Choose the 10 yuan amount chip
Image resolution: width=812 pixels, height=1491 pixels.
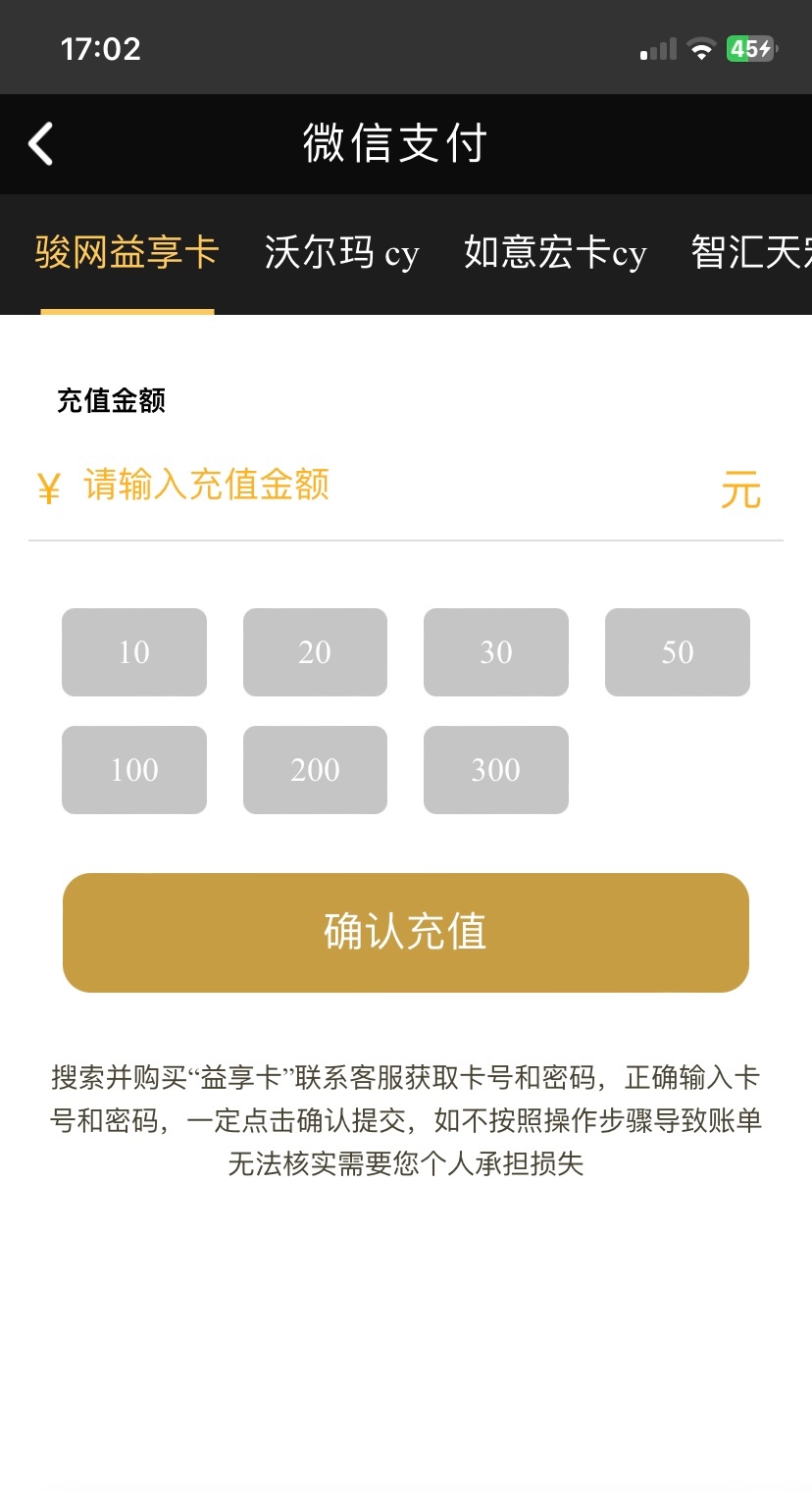134,652
